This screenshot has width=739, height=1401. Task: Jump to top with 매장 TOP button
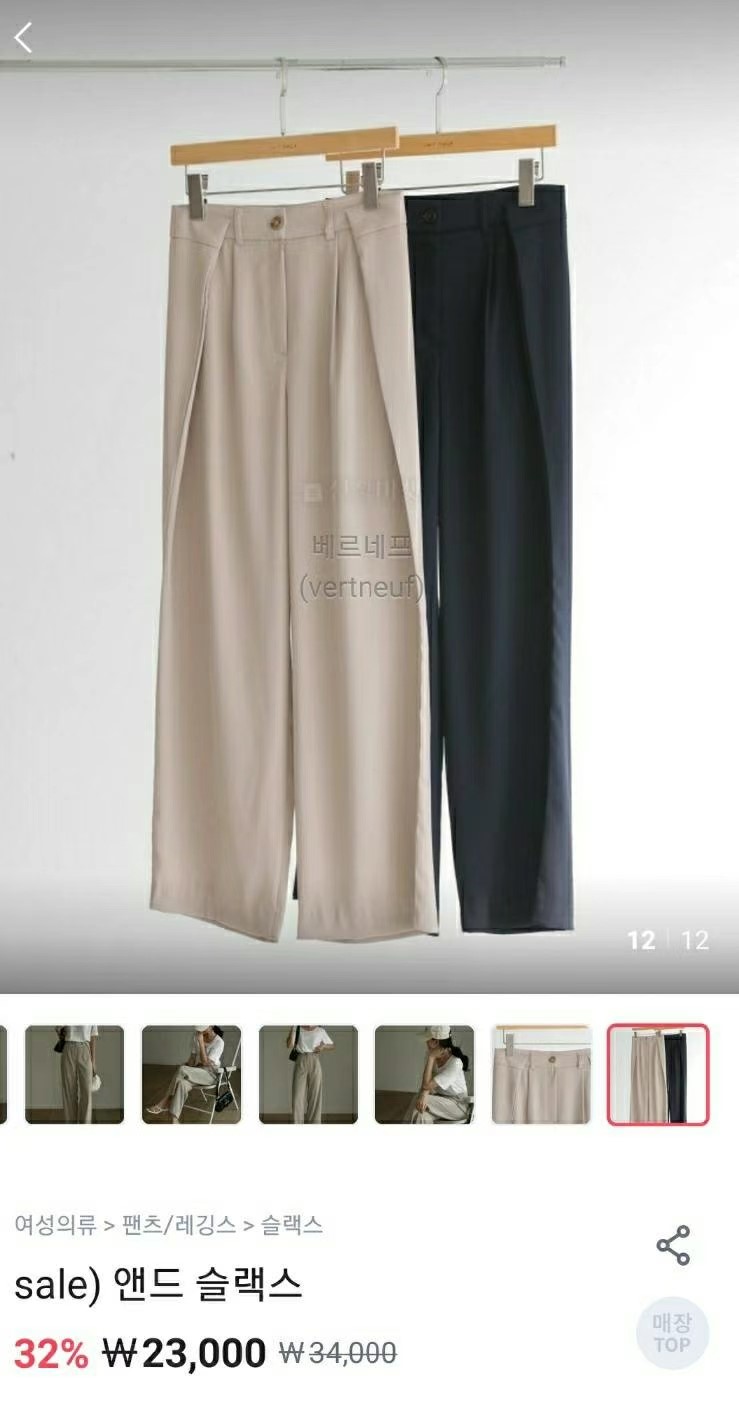(x=672, y=1333)
